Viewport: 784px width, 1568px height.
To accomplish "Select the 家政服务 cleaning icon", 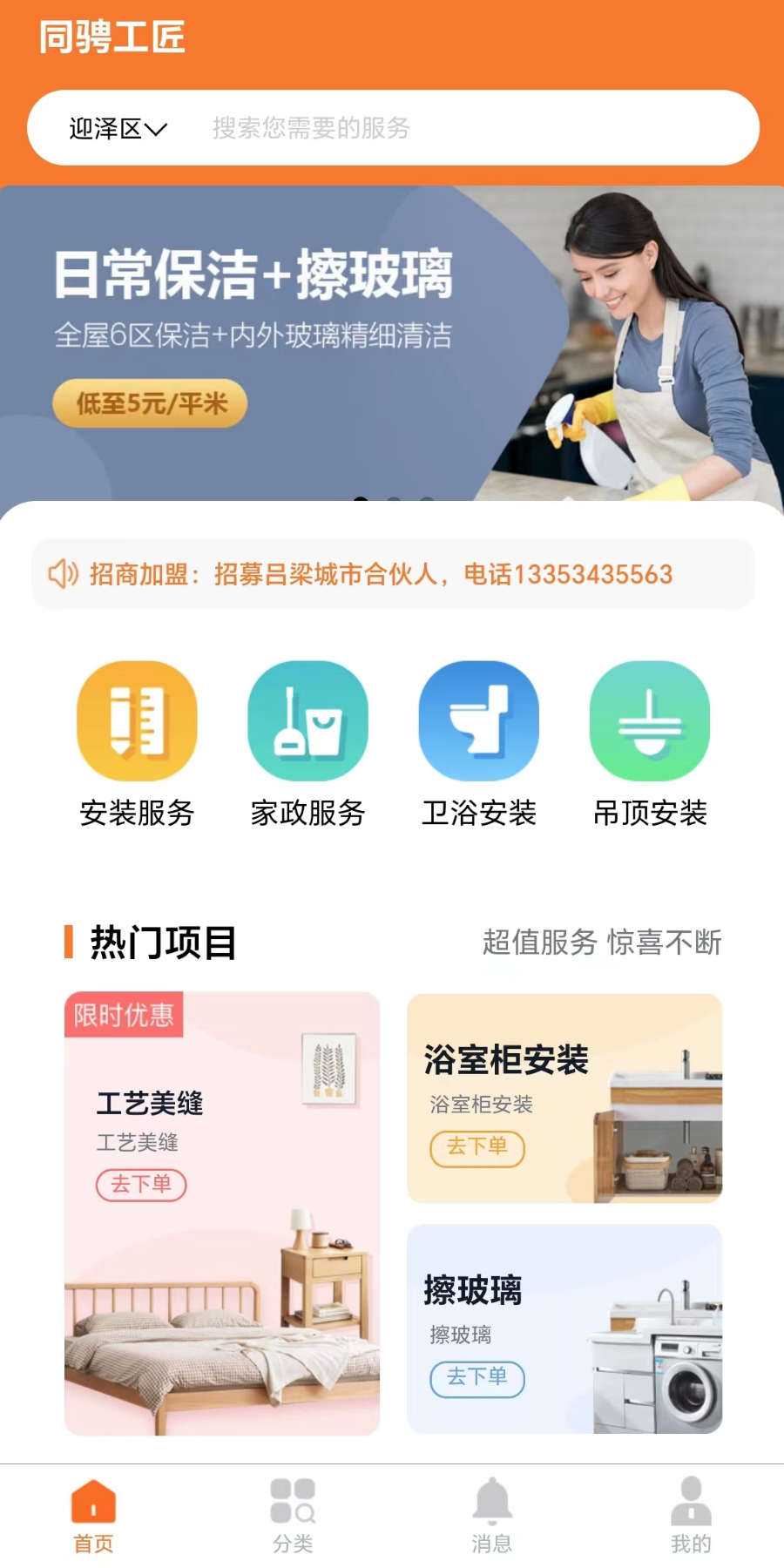I will pyautogui.click(x=308, y=721).
